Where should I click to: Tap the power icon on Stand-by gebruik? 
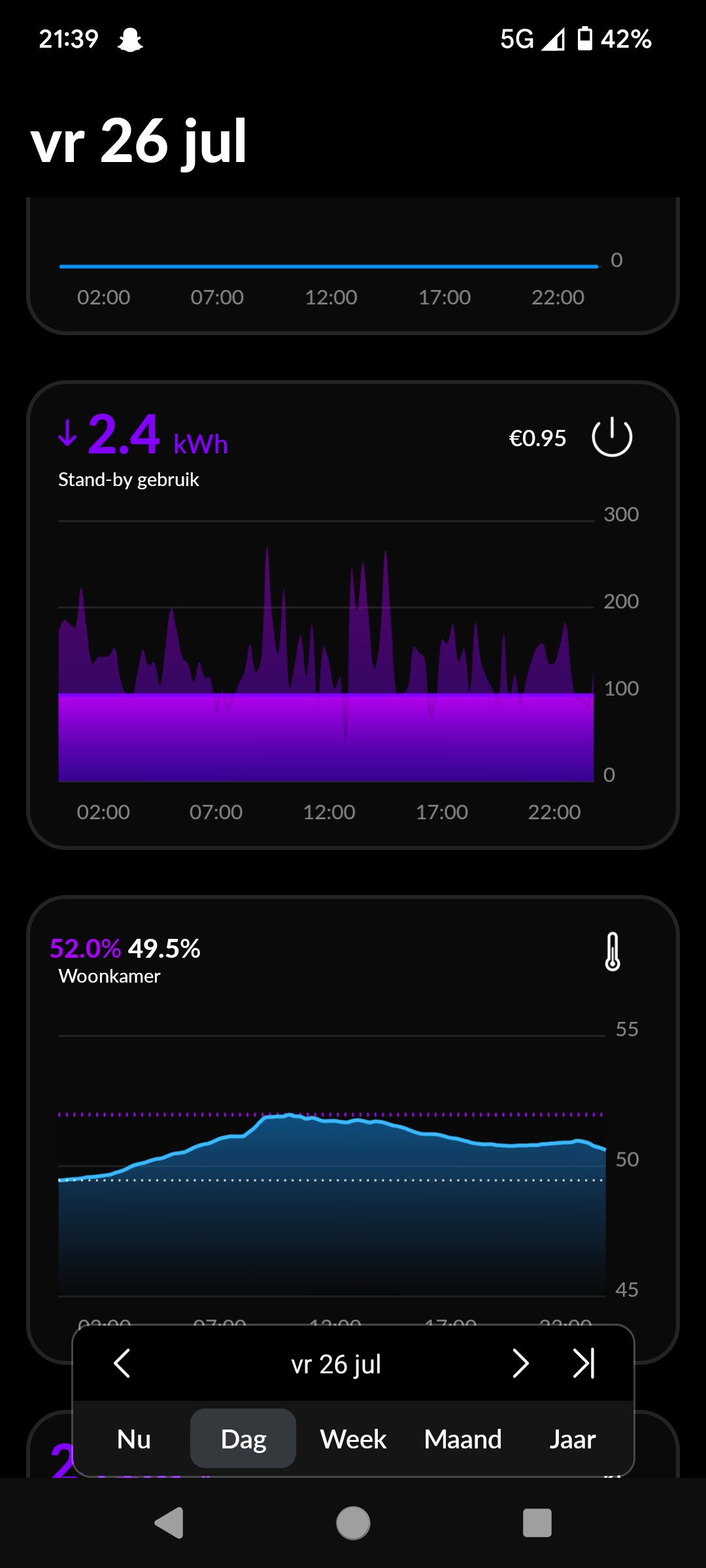(x=612, y=436)
